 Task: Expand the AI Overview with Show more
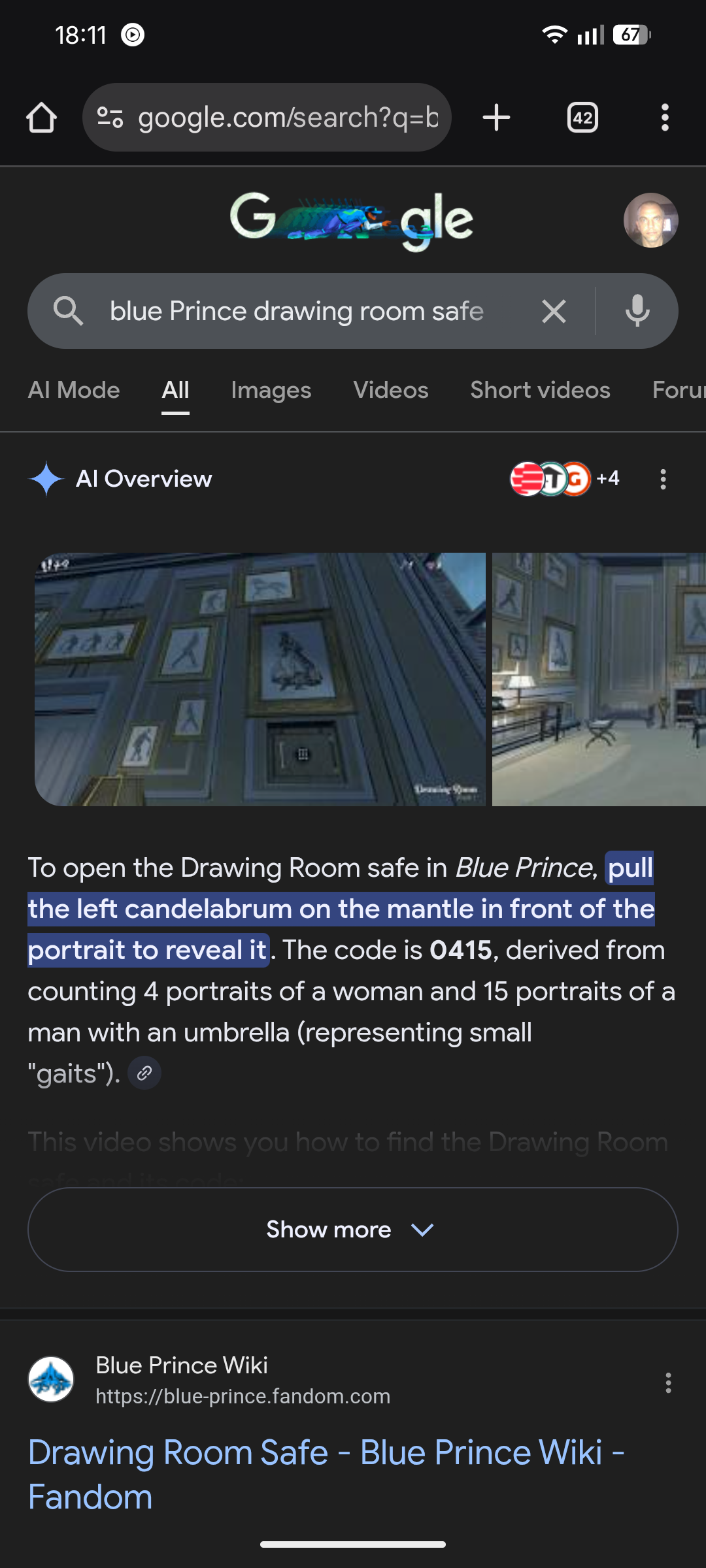coord(353,1230)
